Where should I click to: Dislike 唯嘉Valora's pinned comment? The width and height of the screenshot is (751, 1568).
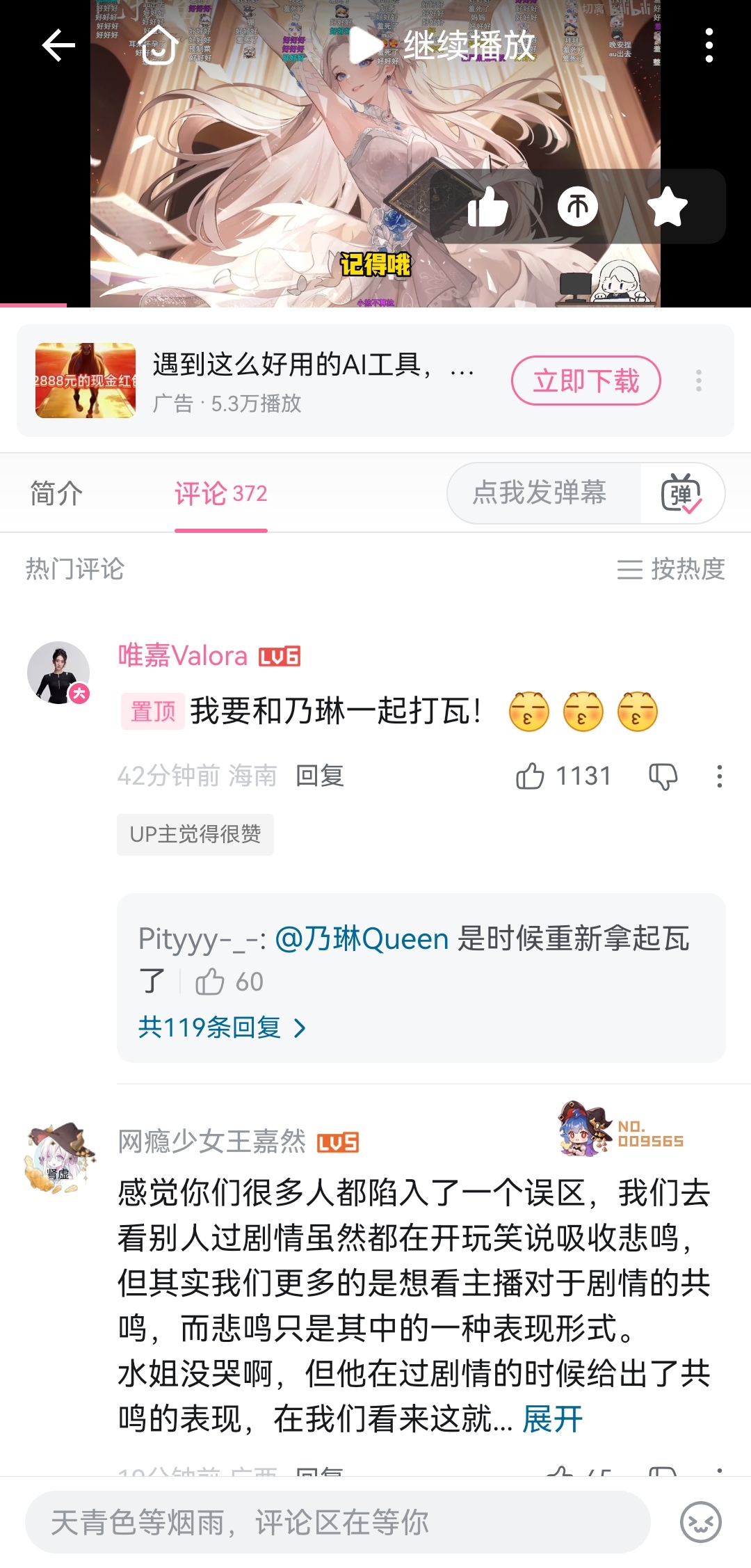(663, 776)
